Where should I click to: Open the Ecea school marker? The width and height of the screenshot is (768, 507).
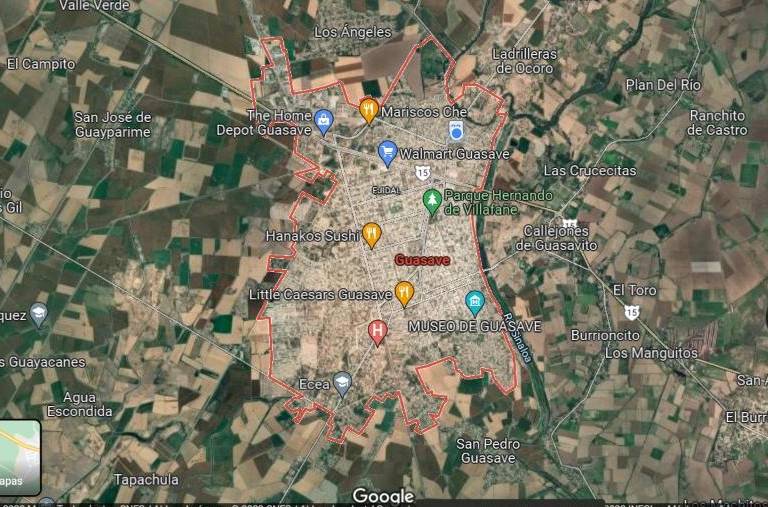tap(343, 382)
